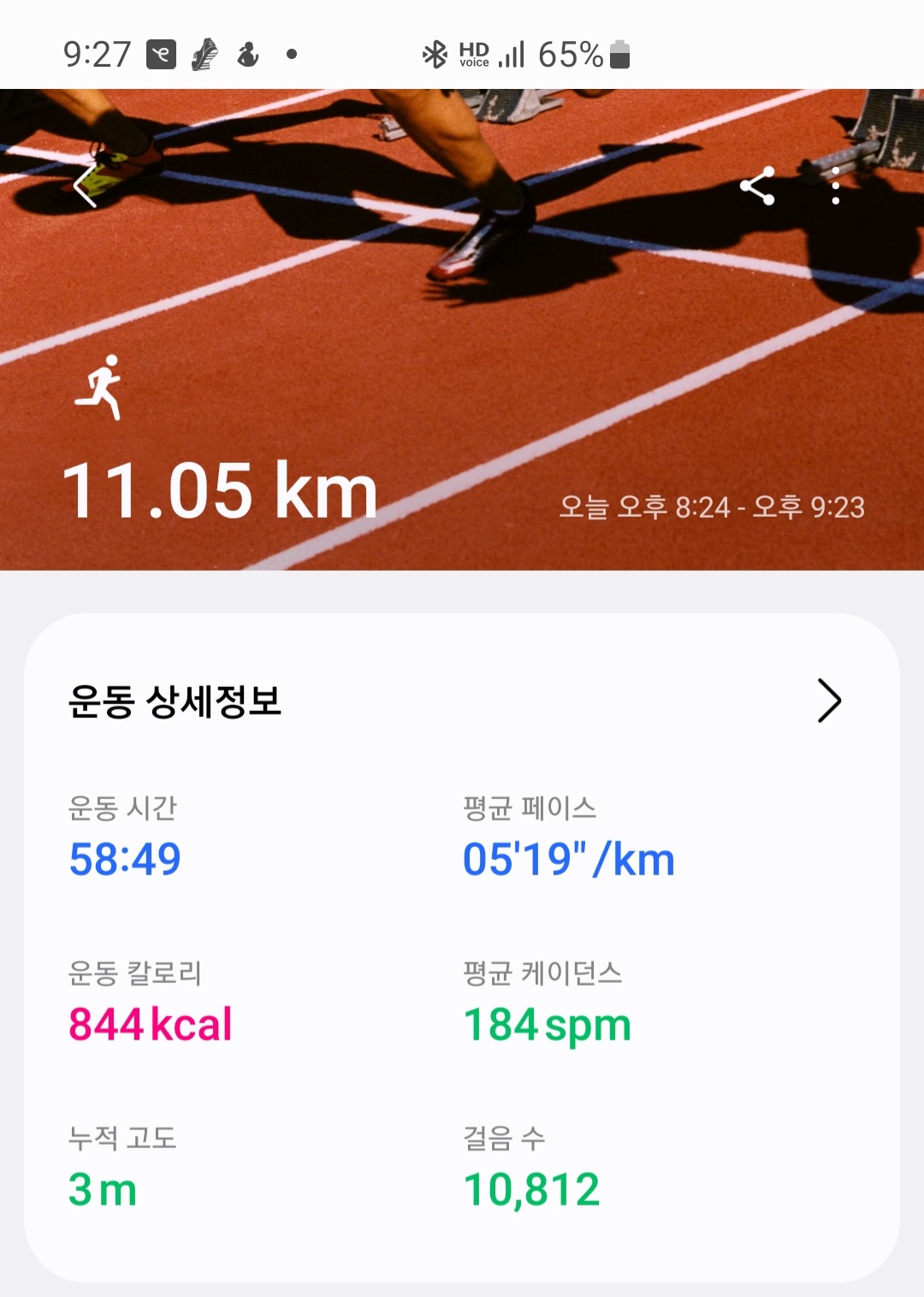Share this workout record

(x=760, y=184)
